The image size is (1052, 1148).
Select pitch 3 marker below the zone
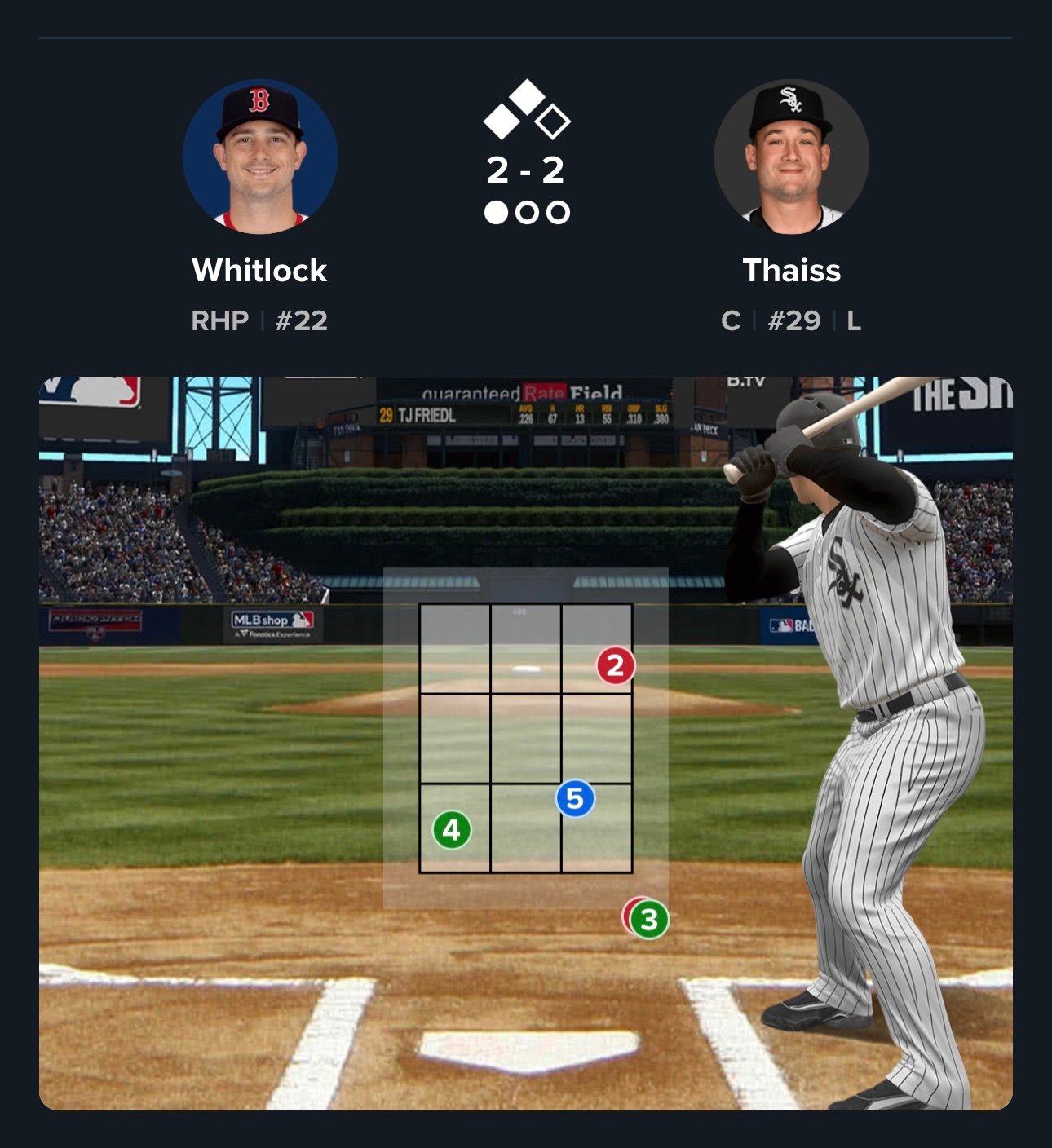(x=650, y=920)
